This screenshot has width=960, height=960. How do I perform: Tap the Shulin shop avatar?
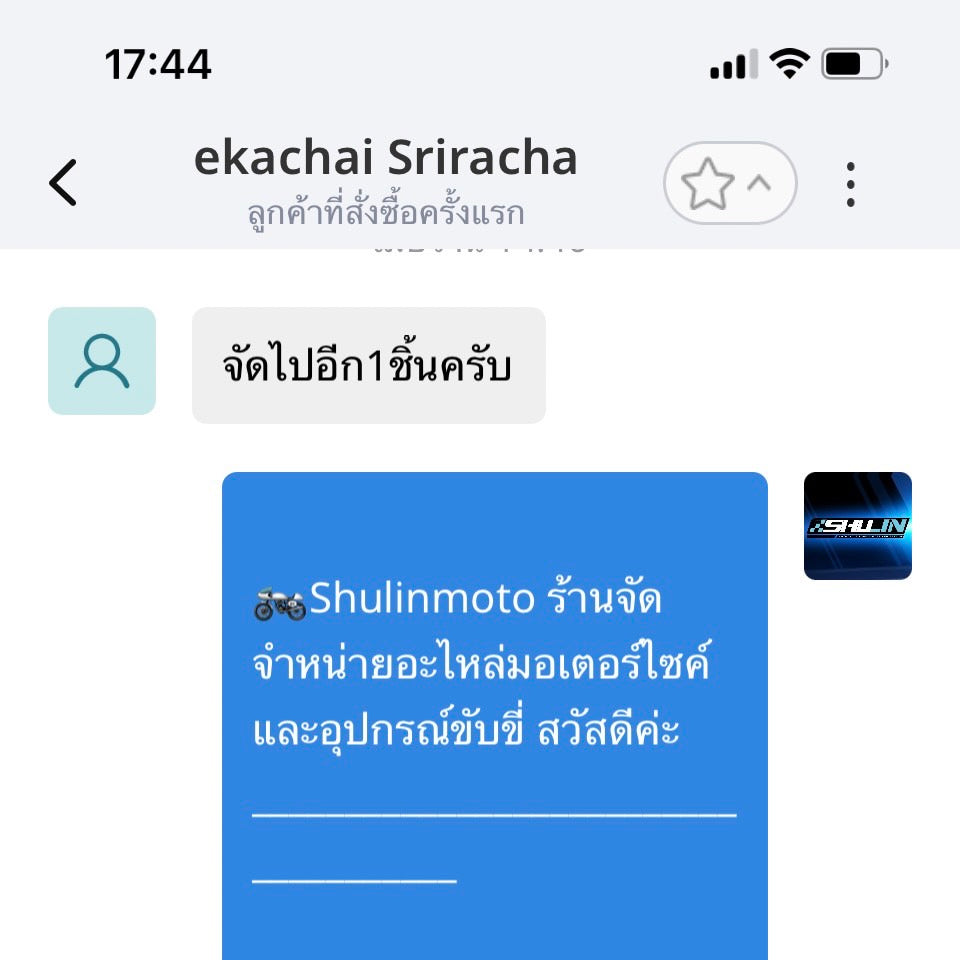tap(857, 526)
